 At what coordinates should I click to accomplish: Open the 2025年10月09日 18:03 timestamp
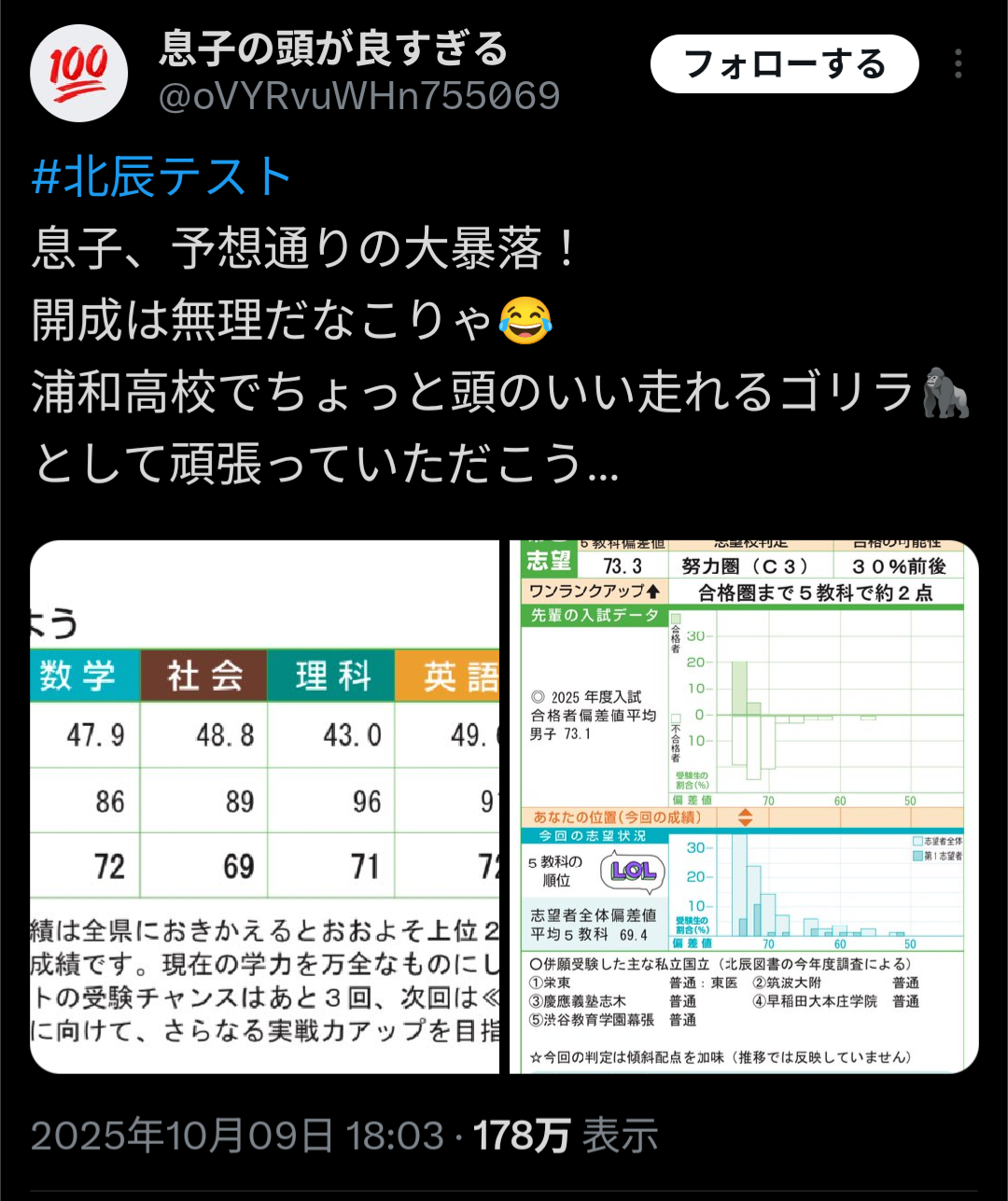(x=237, y=1136)
